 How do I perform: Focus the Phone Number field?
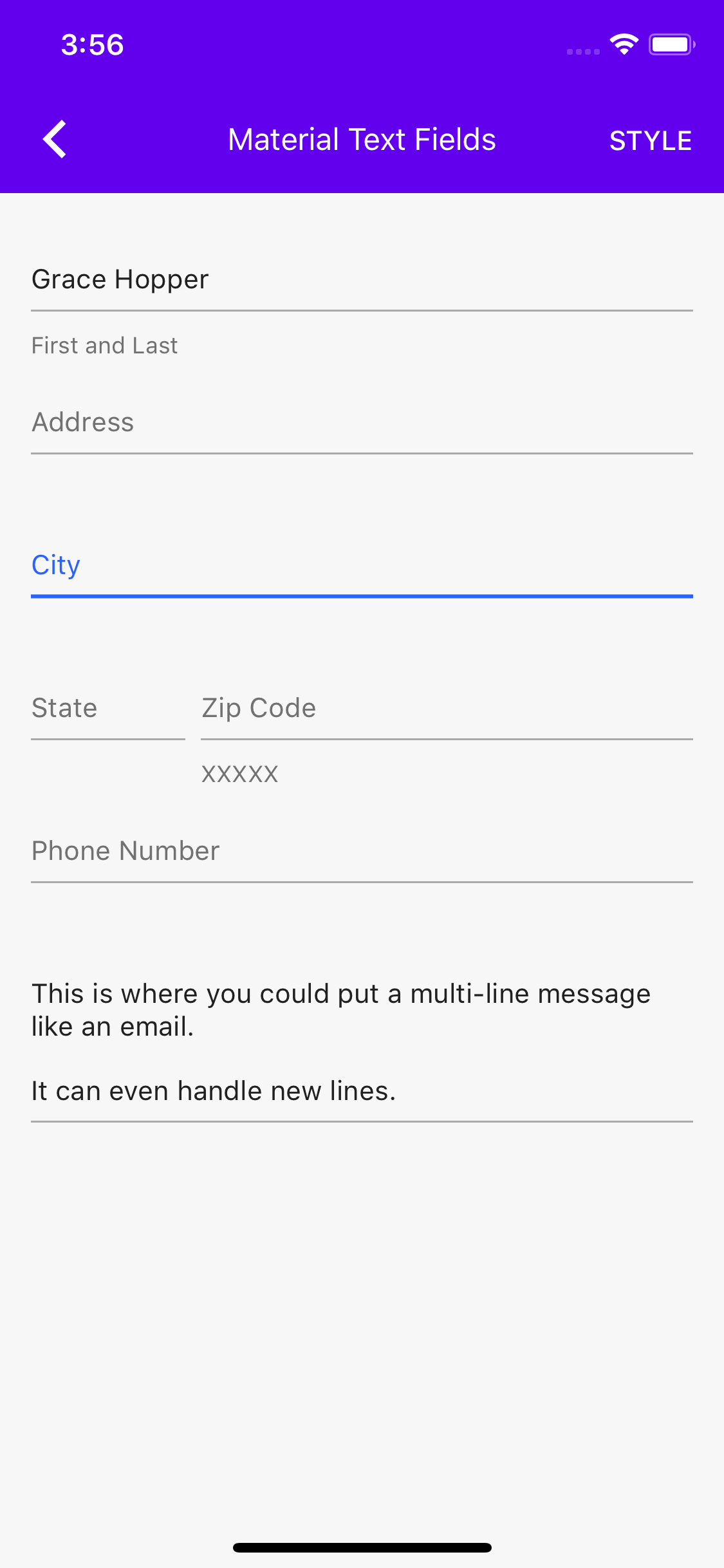(360, 852)
